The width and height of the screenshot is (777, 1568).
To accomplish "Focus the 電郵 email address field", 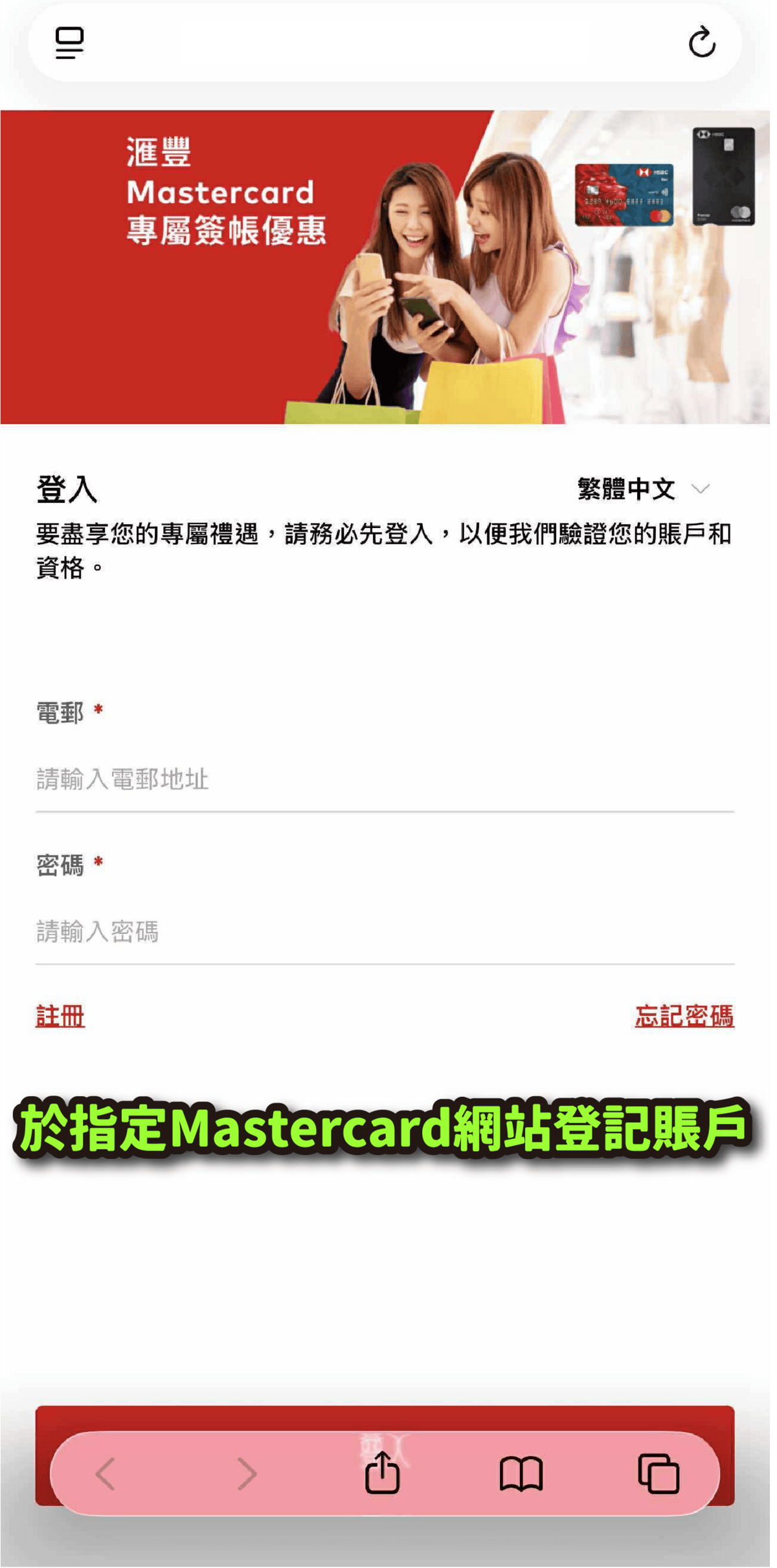I will pos(385,780).
